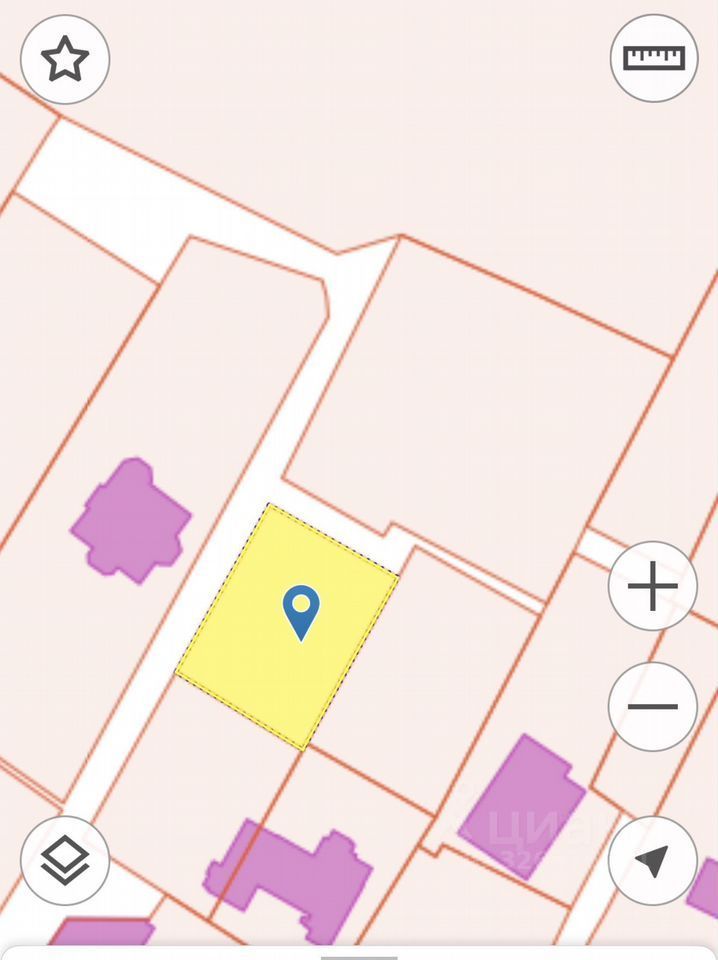718x960 pixels.
Task: Zoom in on the map
Action: (652, 586)
